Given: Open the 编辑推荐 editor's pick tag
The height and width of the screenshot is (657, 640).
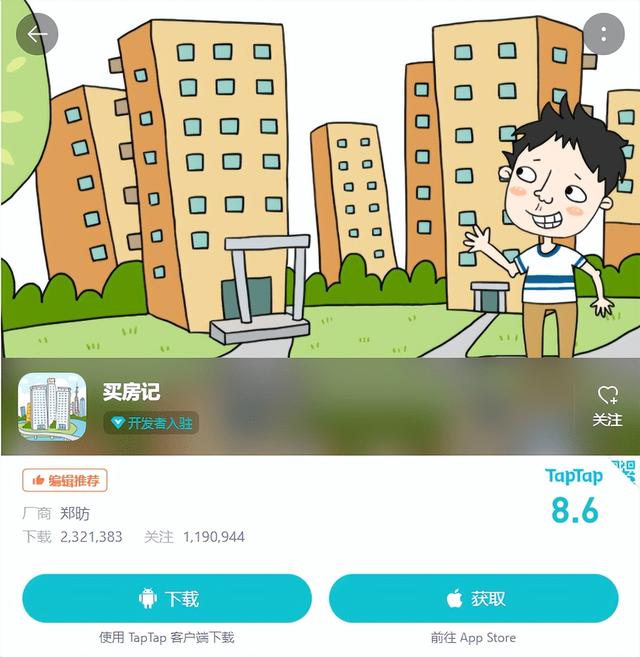Looking at the screenshot, I should click(65, 480).
